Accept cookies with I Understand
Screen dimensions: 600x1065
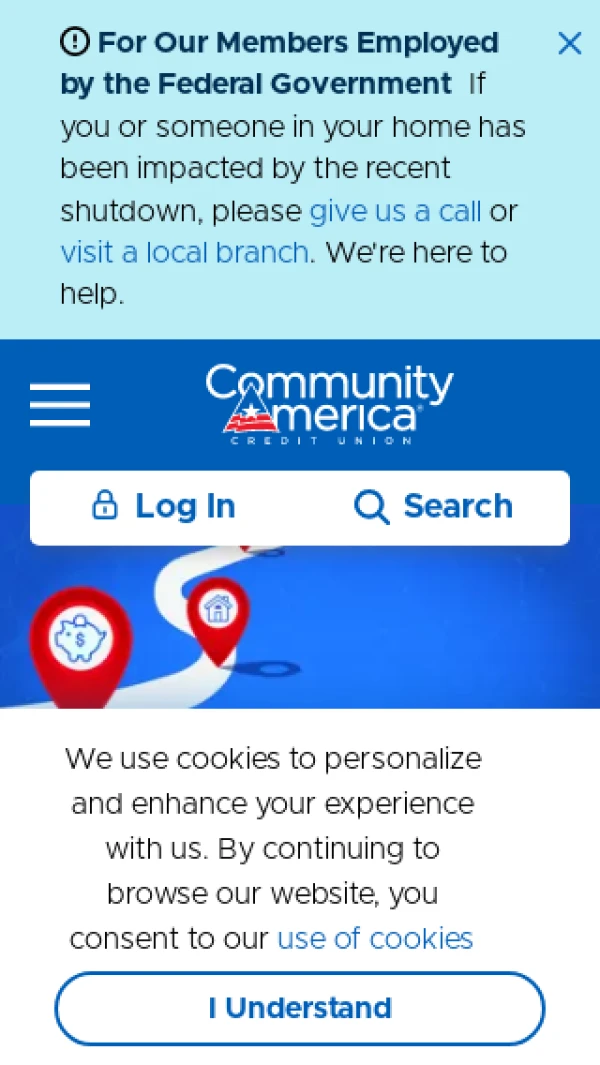click(x=300, y=1008)
